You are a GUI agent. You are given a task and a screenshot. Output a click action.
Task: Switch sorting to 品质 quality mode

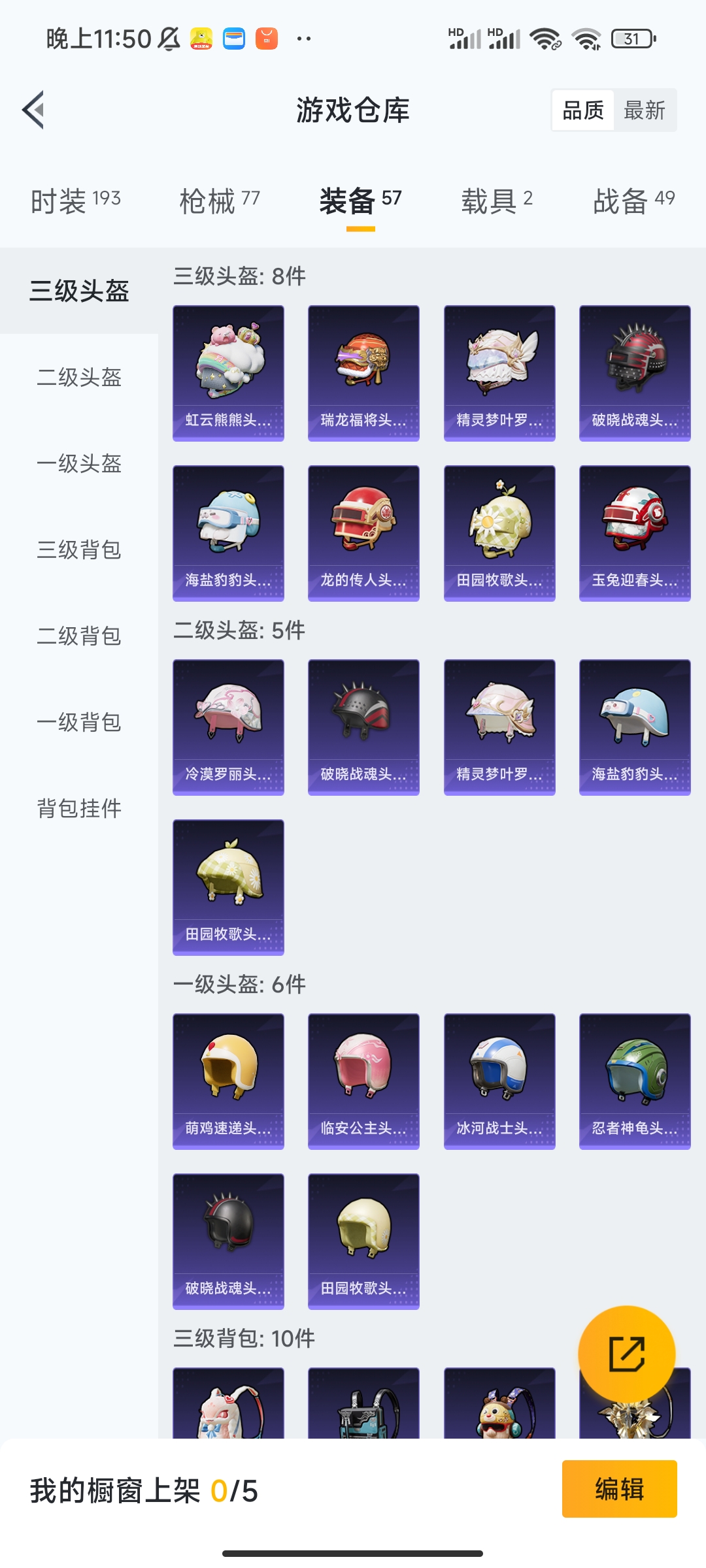coord(582,110)
